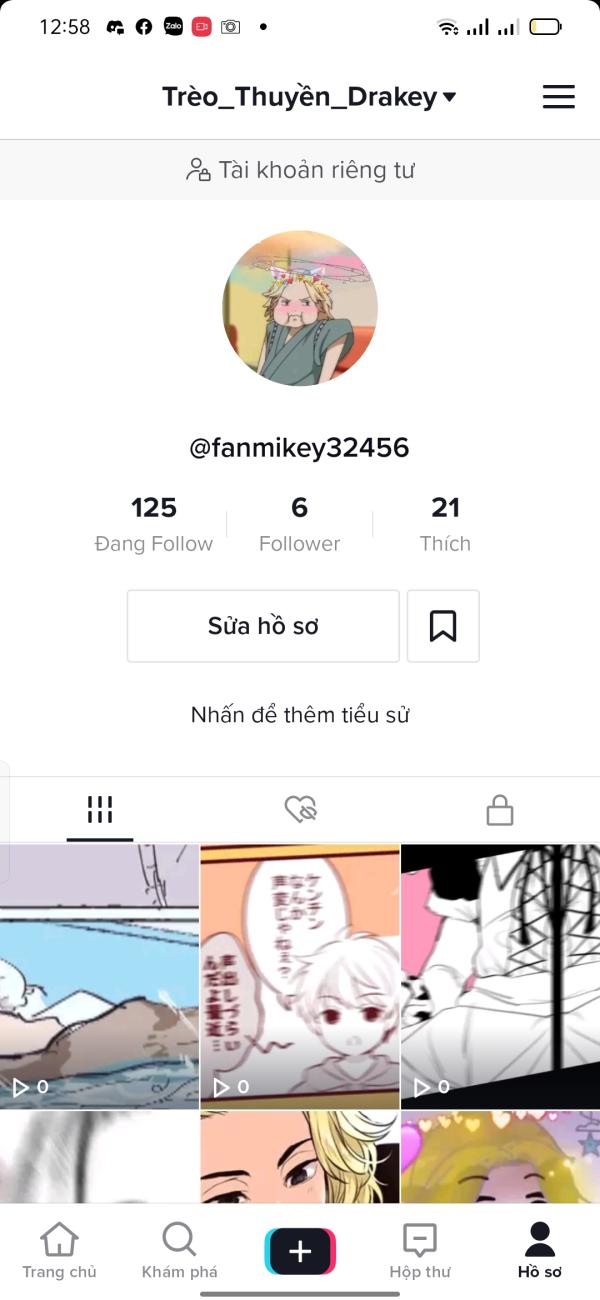Open Hộp thư inbox tab
600x1300 pixels.
point(420,1250)
